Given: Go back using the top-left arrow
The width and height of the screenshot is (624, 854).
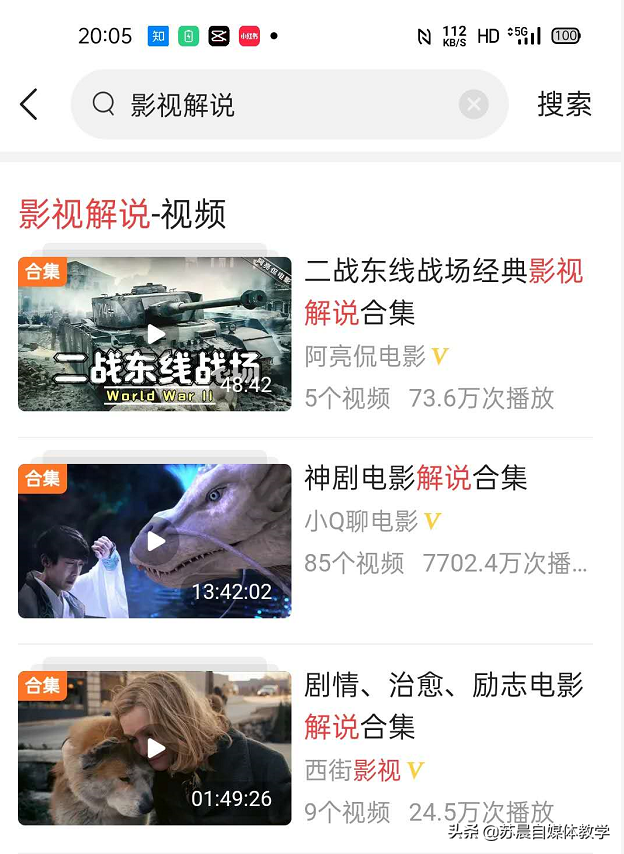Looking at the screenshot, I should 29,104.
